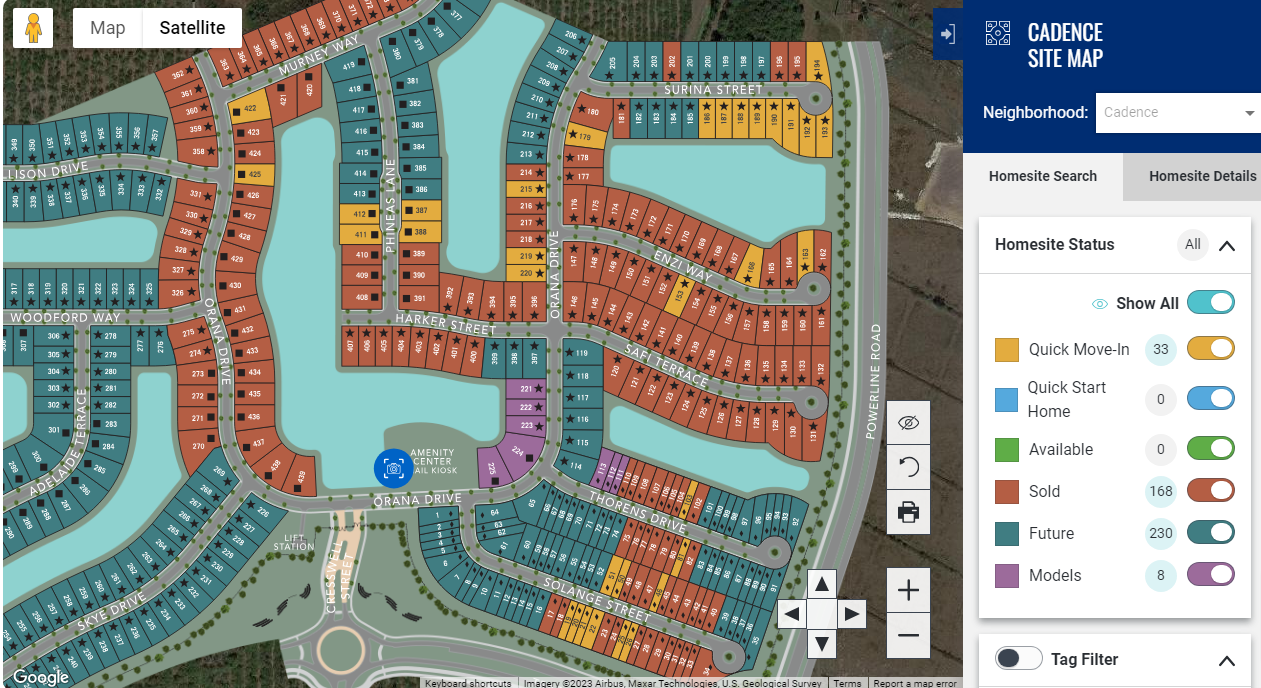Zoom in on the map
Viewport: 1261px width, 688px height.
908,591
